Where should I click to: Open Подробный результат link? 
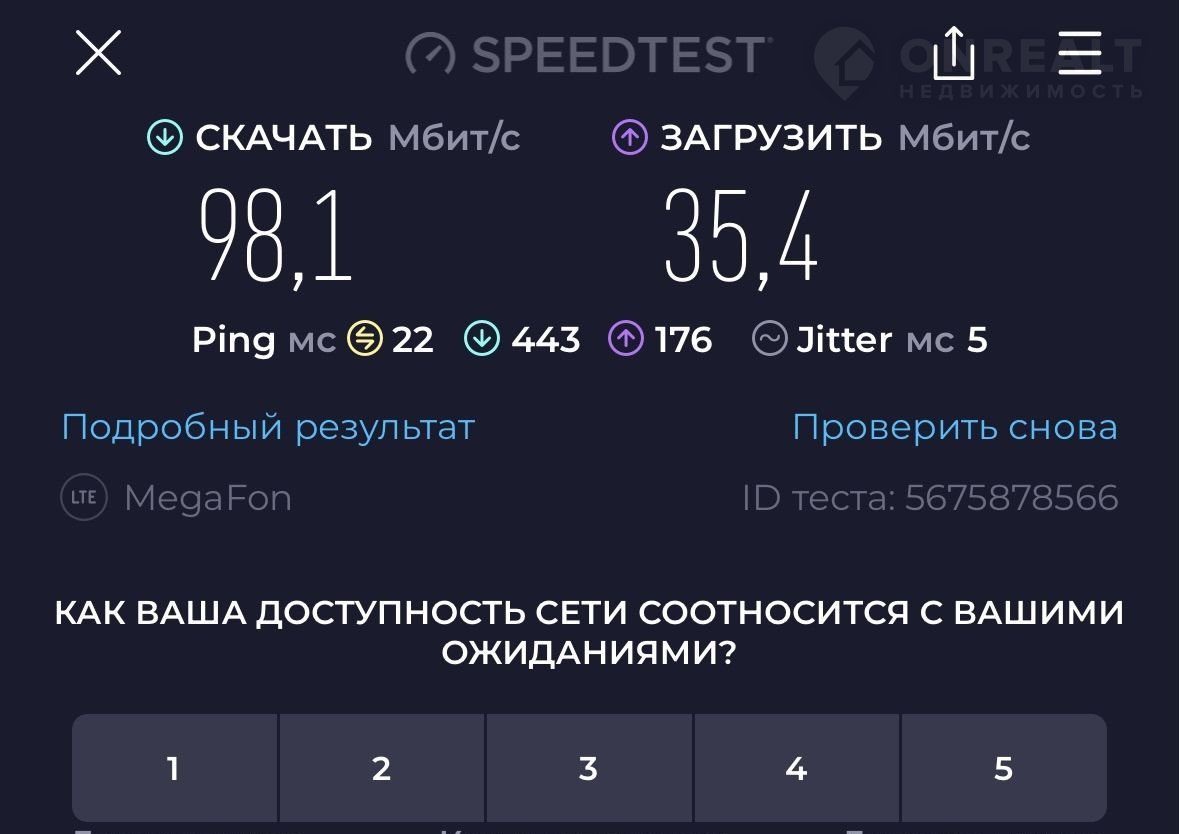268,428
